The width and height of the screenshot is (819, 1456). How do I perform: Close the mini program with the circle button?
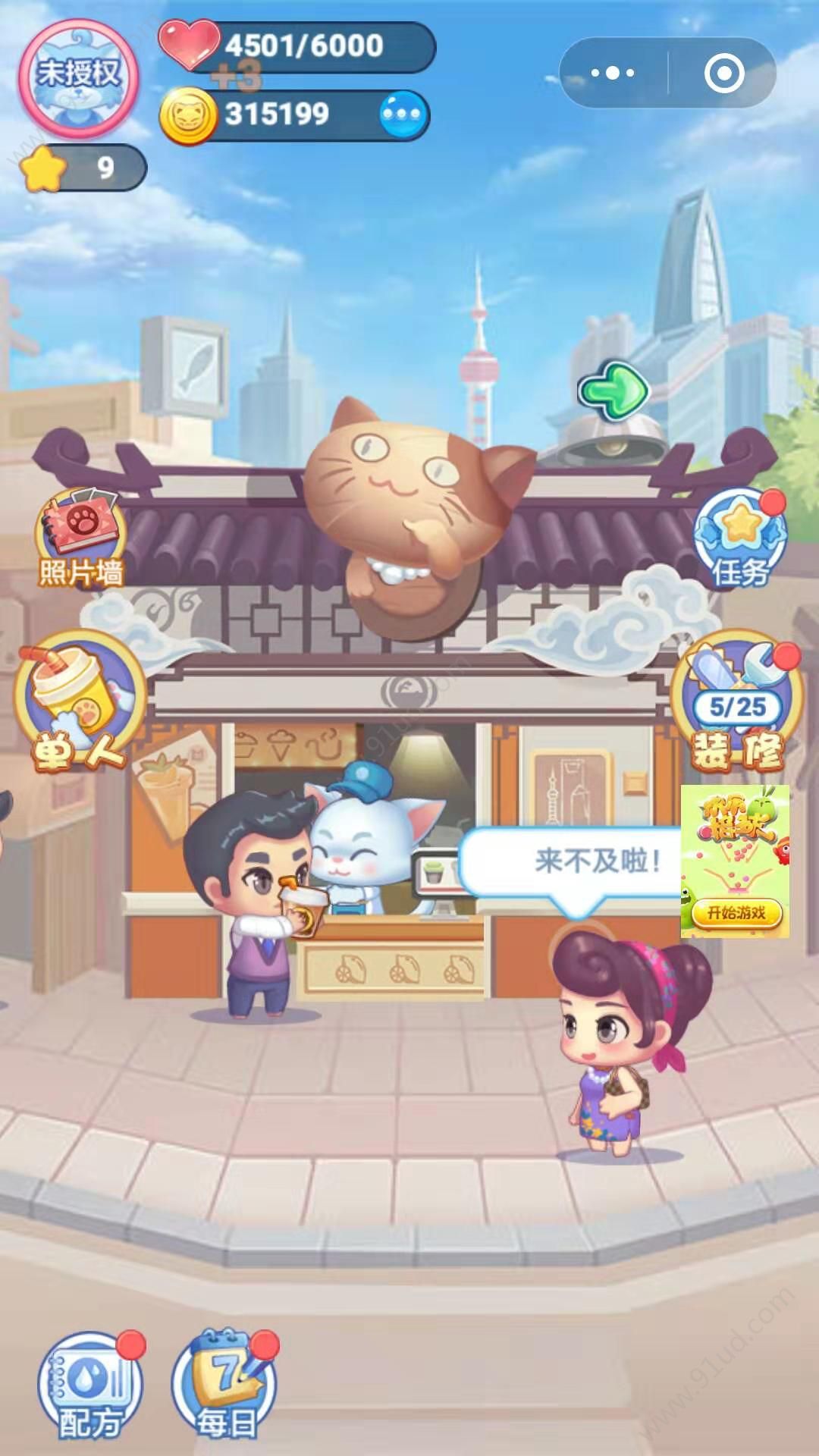pyautogui.click(x=723, y=74)
